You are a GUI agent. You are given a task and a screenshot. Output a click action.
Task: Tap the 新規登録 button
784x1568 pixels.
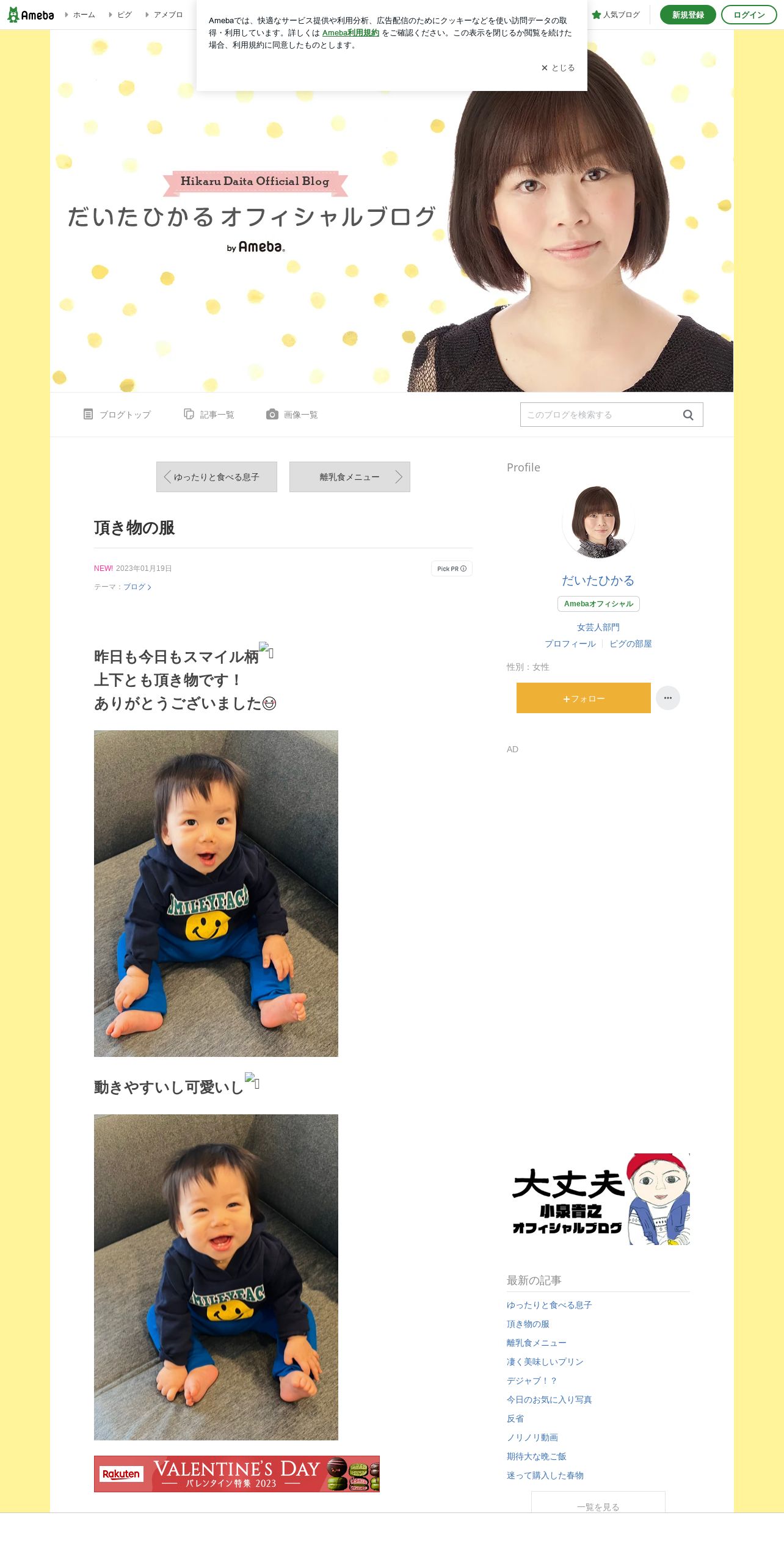(x=688, y=15)
